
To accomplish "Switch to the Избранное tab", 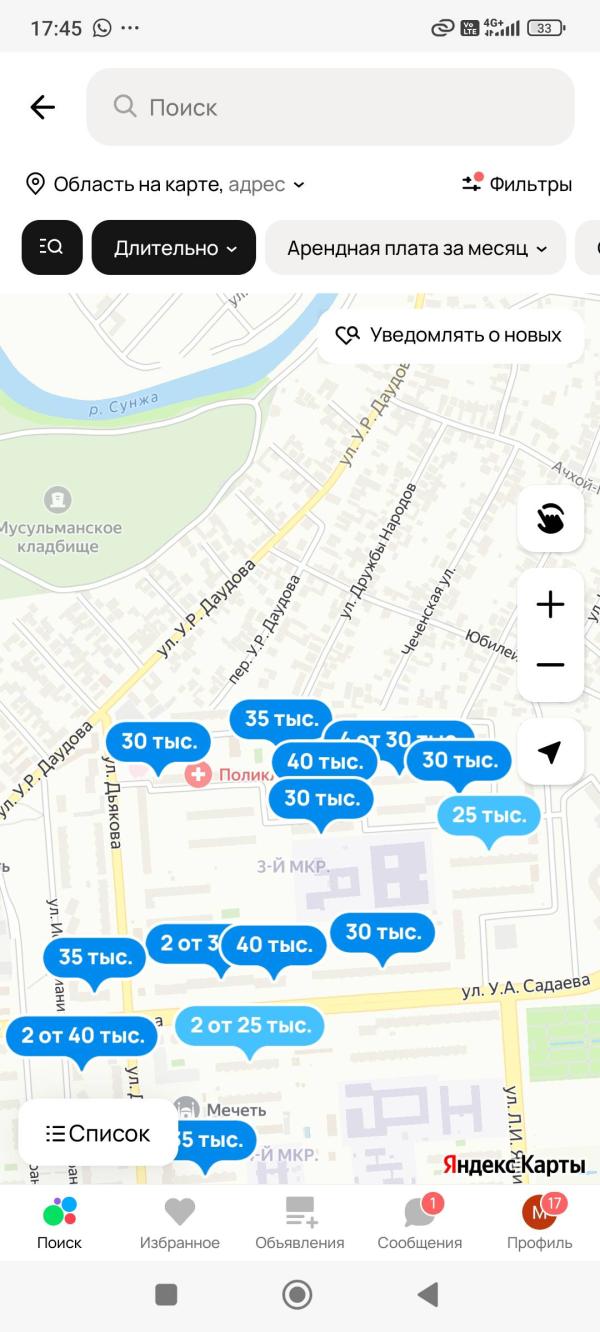I will point(179,1222).
